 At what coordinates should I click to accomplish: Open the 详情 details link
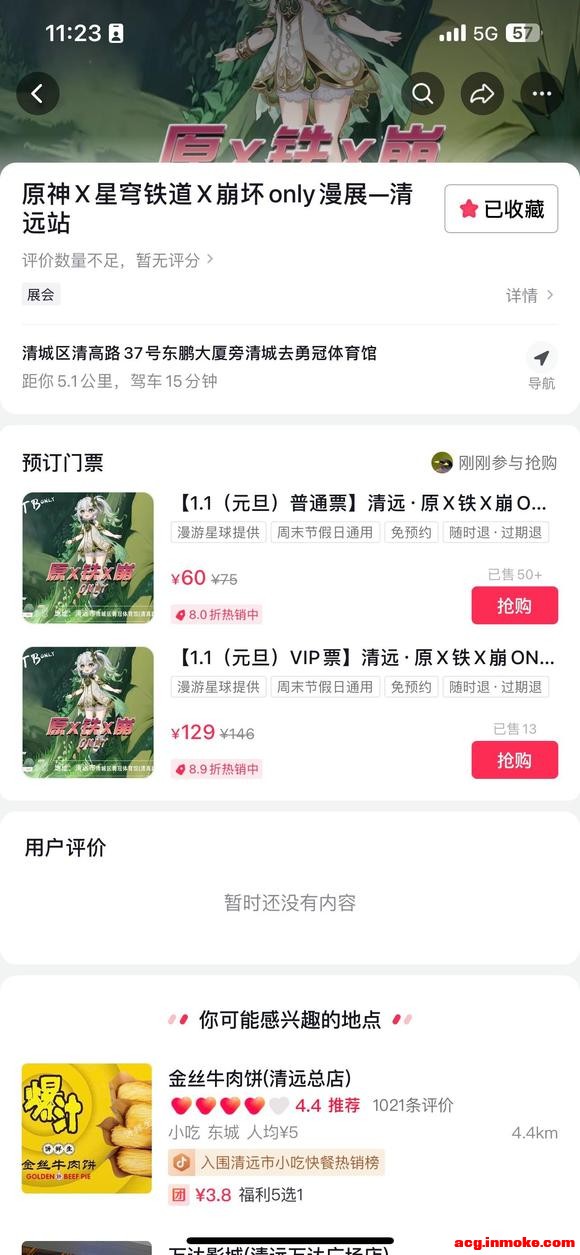(x=531, y=295)
